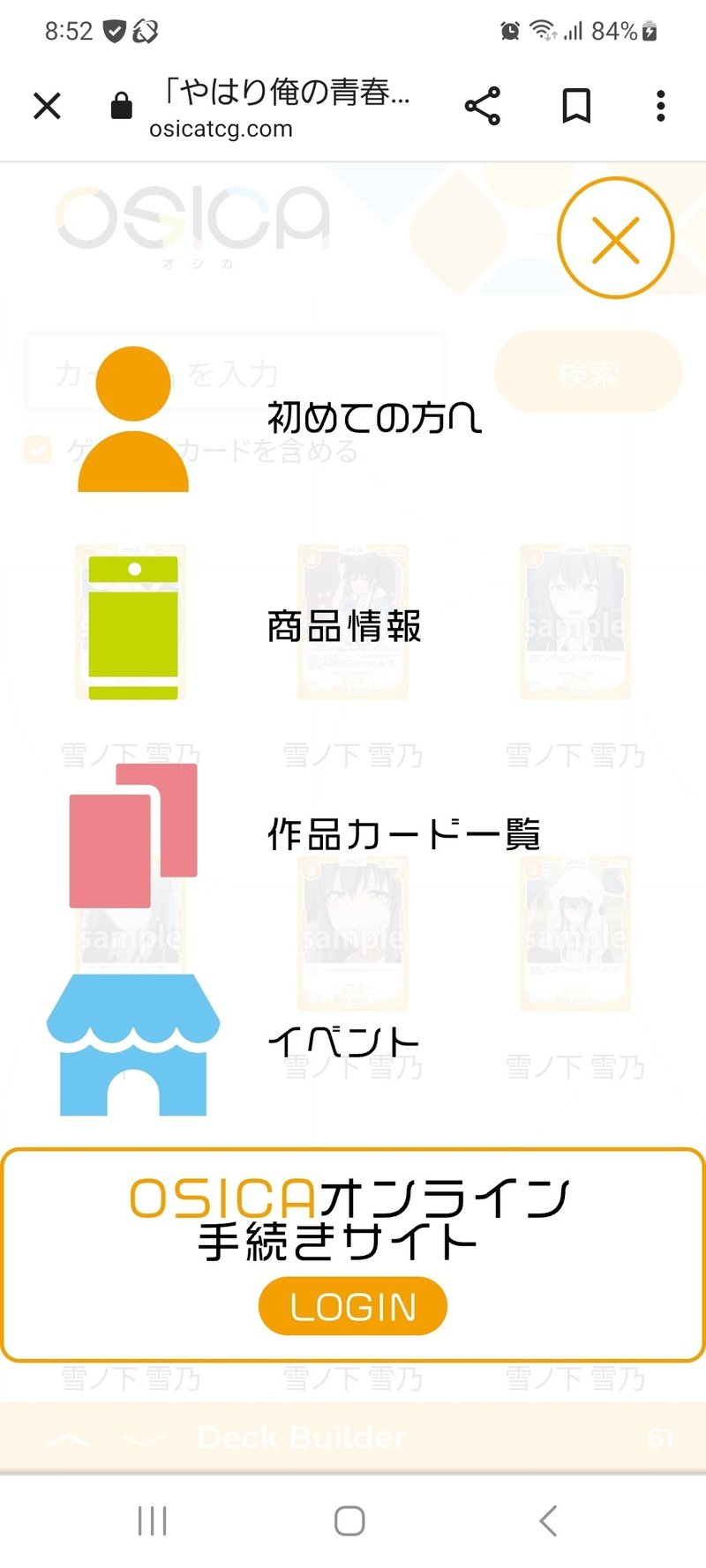Tap the share icon in the browser toolbar
The width and height of the screenshot is (706, 1568).
[x=482, y=104]
